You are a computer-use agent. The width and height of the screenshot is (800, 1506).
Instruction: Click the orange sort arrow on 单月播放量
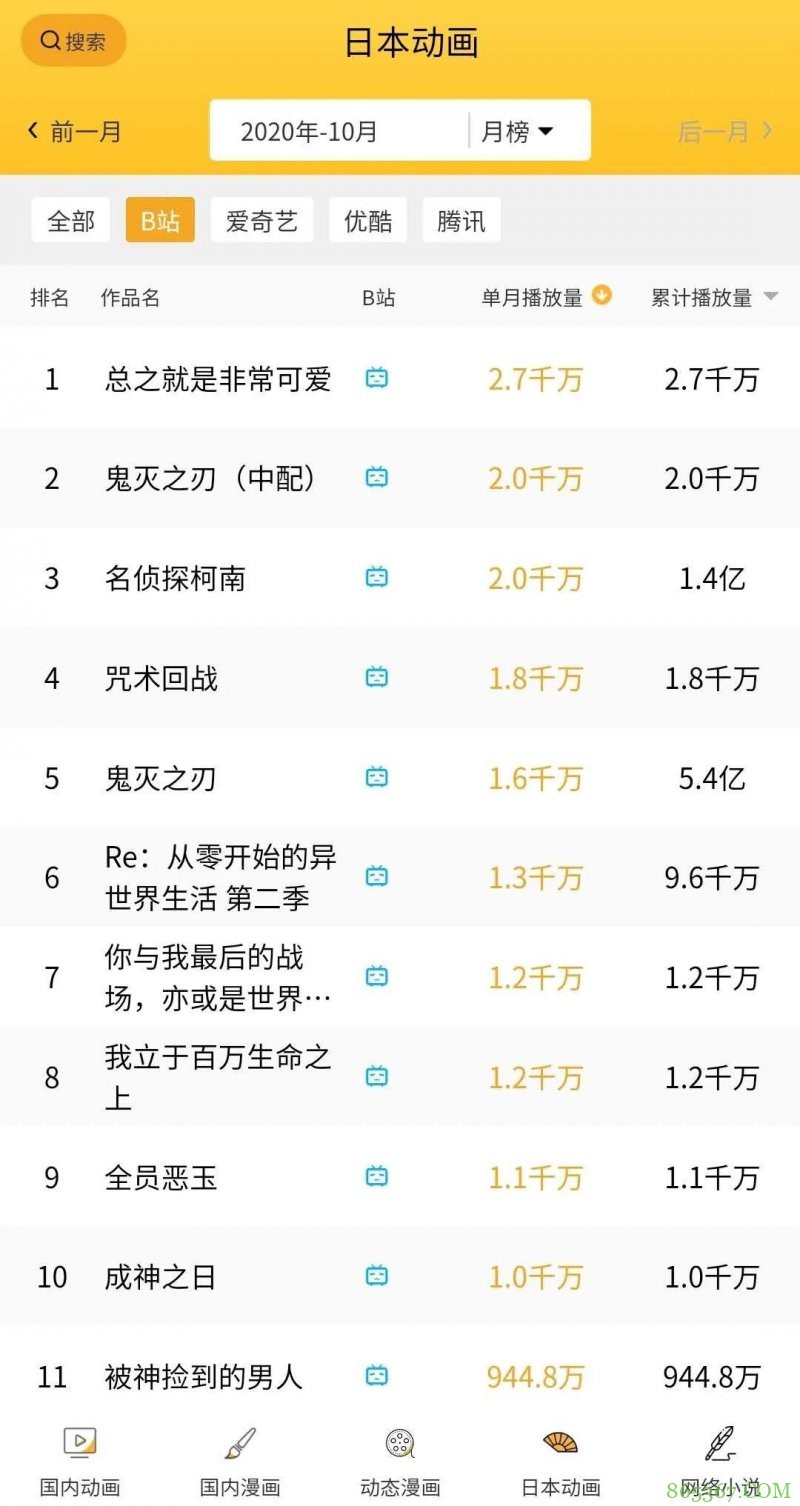point(602,296)
